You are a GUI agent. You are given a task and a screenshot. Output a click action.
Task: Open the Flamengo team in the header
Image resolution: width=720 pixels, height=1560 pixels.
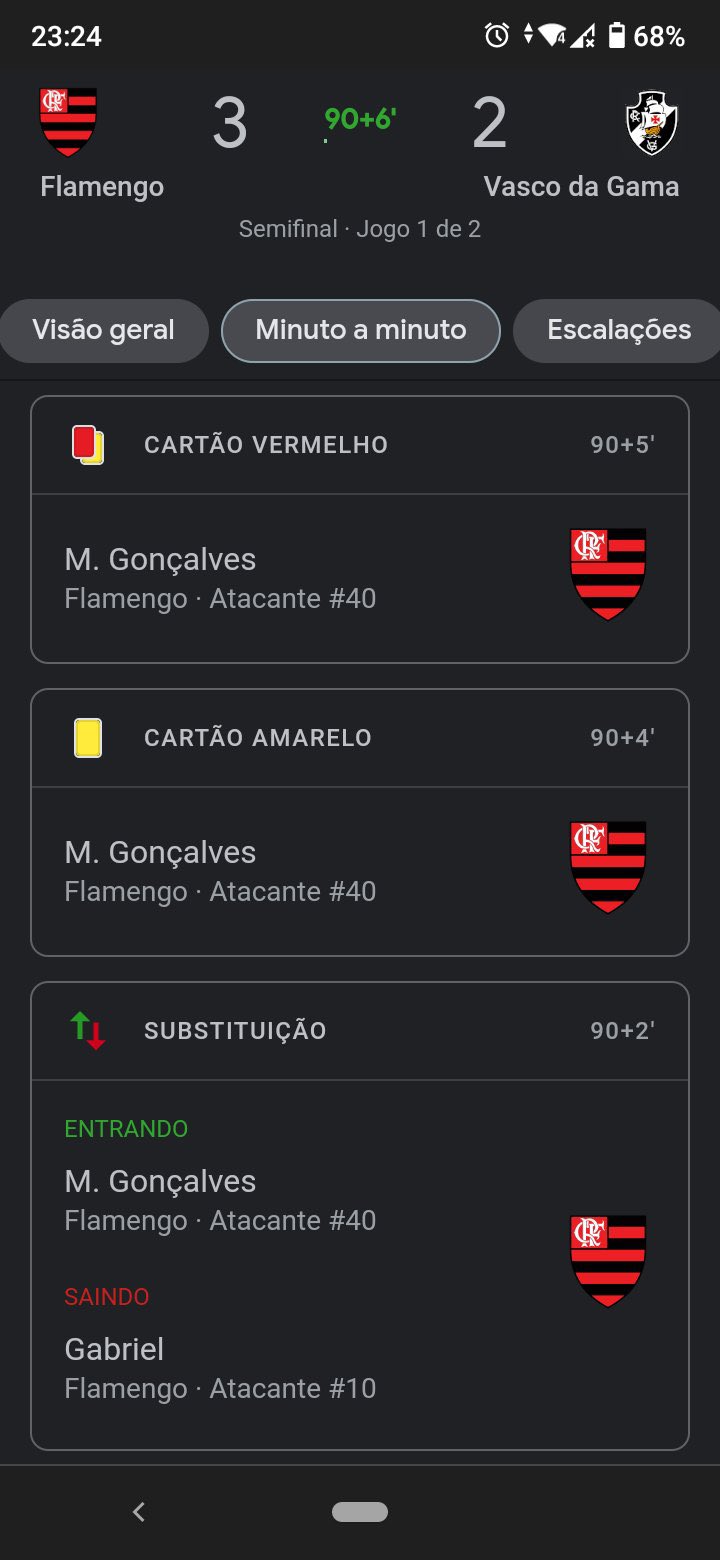pyautogui.click(x=102, y=143)
